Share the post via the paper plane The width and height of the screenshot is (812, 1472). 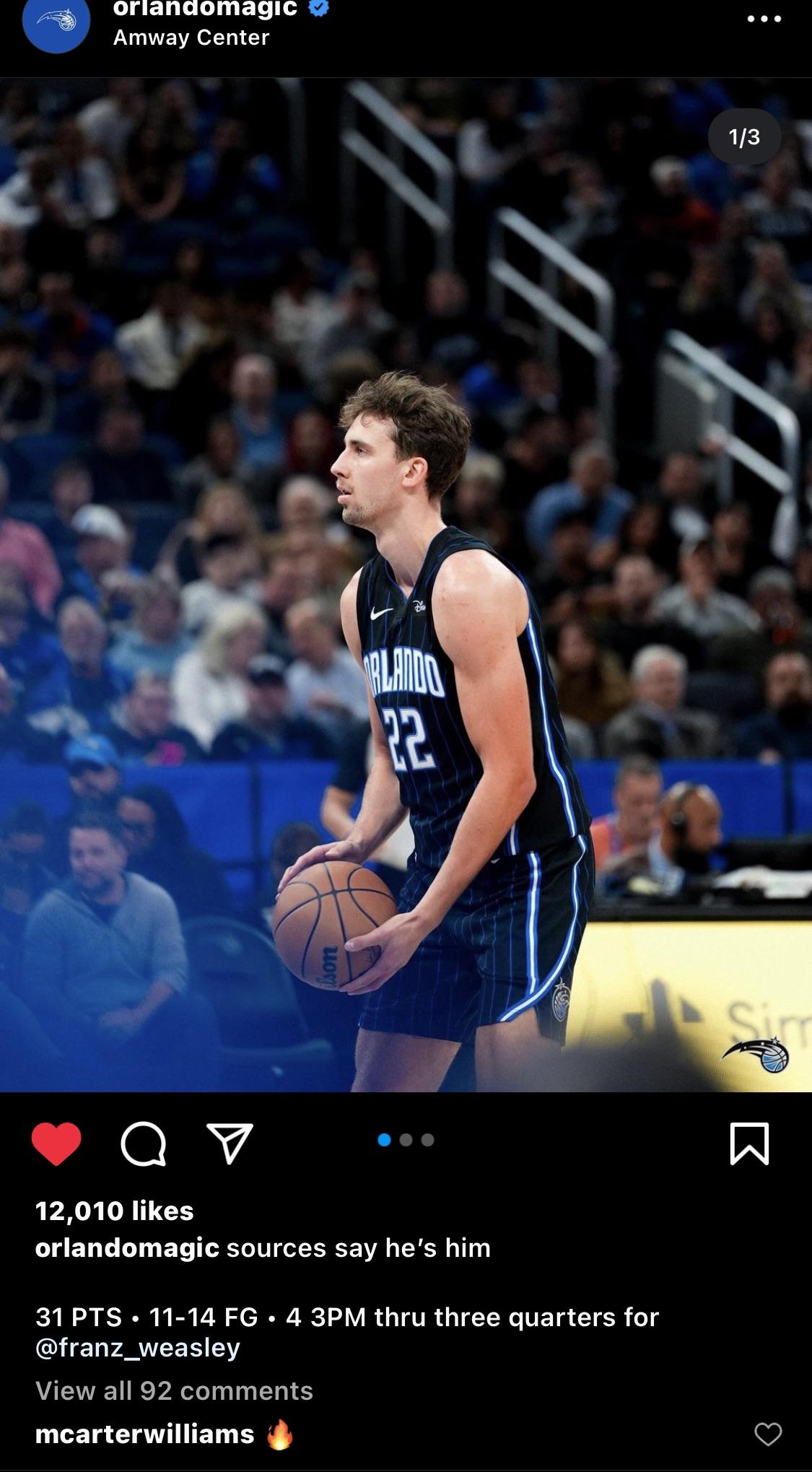pos(230,1144)
